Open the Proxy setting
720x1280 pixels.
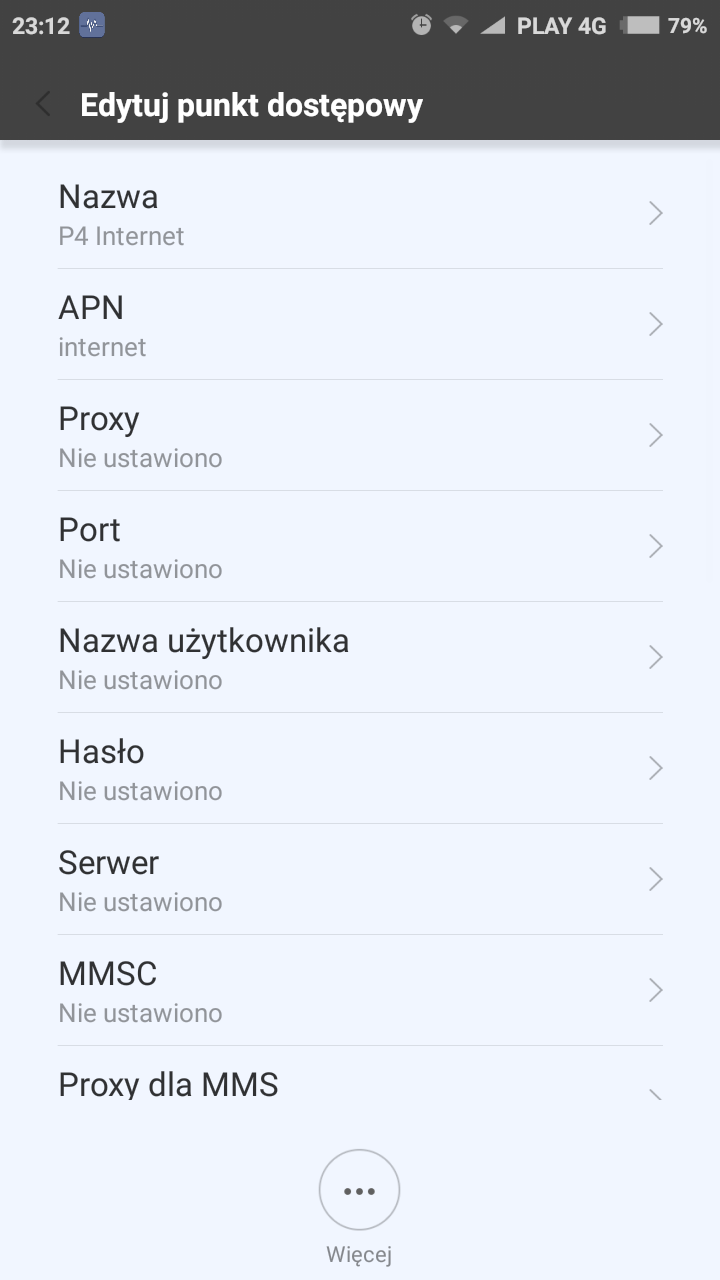tap(360, 436)
